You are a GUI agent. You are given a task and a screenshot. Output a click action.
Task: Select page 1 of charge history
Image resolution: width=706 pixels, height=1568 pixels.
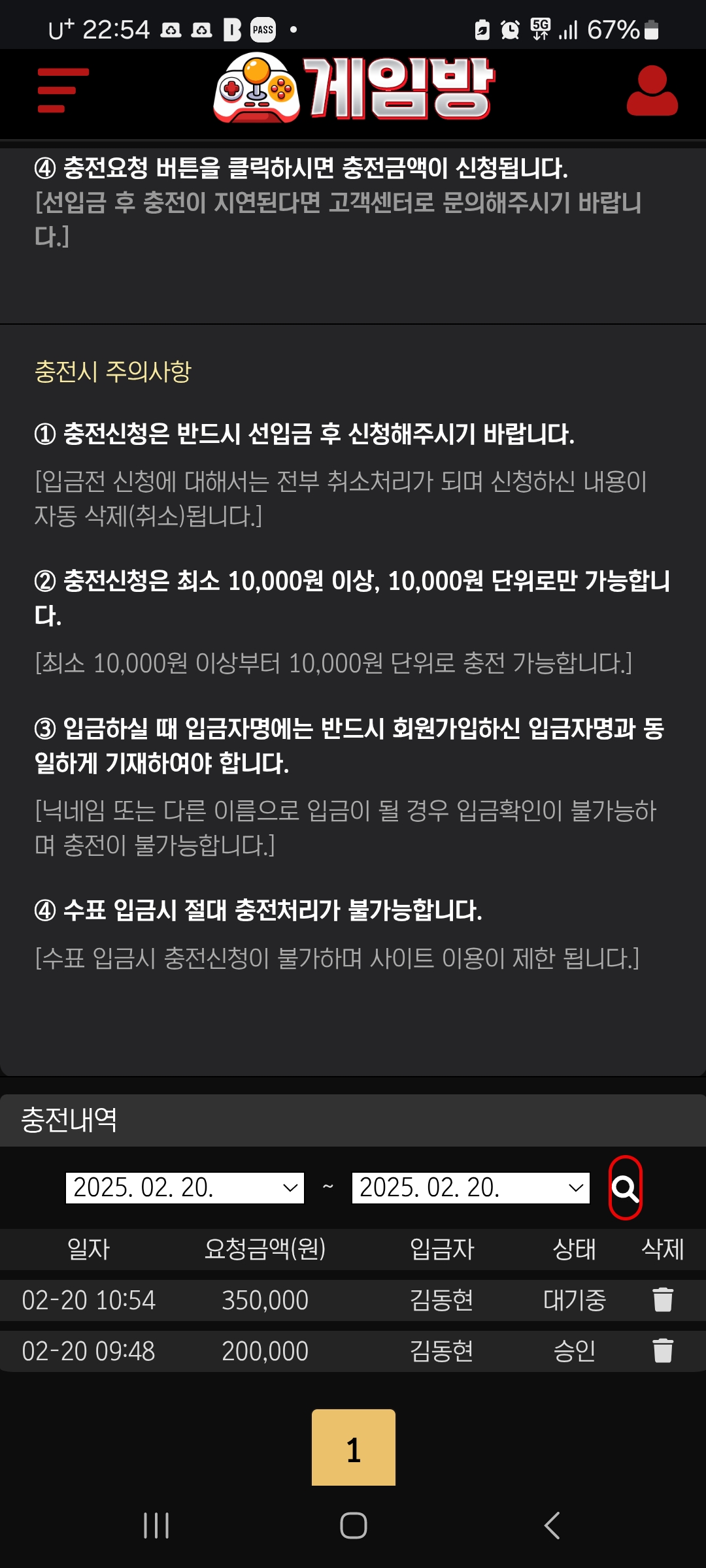click(x=354, y=1447)
